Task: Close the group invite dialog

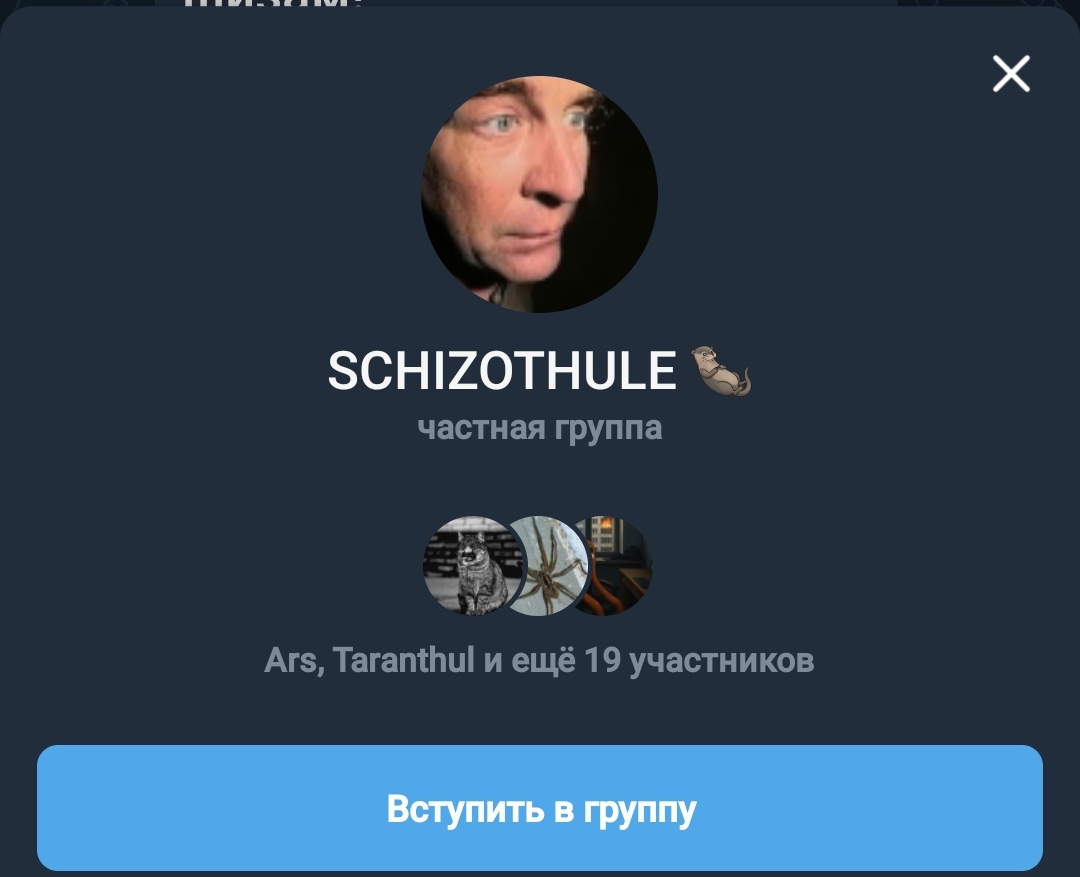Action: (1011, 74)
